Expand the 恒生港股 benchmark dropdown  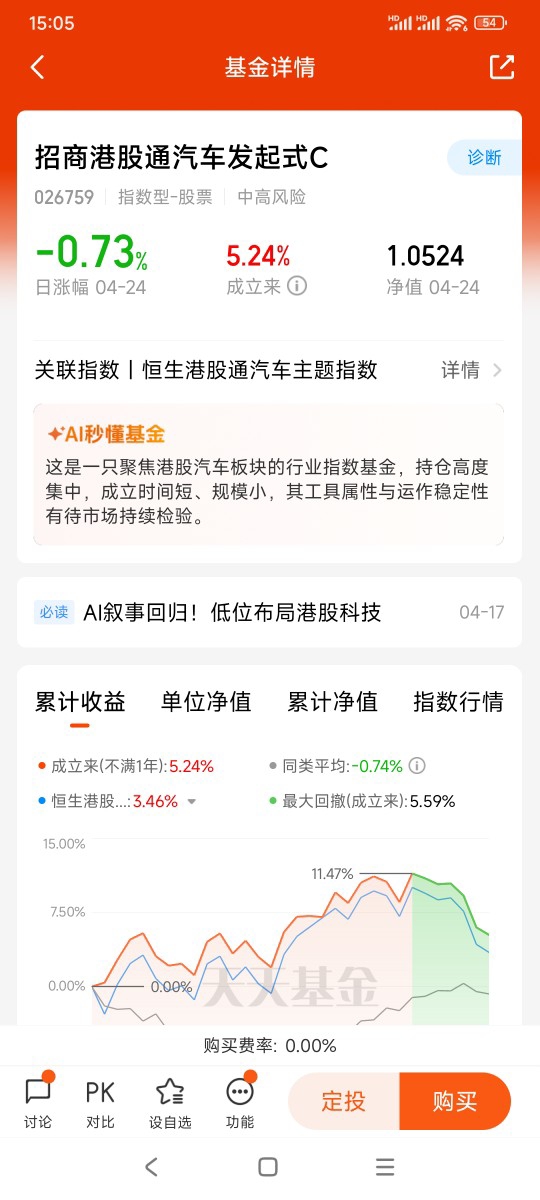coord(192,801)
